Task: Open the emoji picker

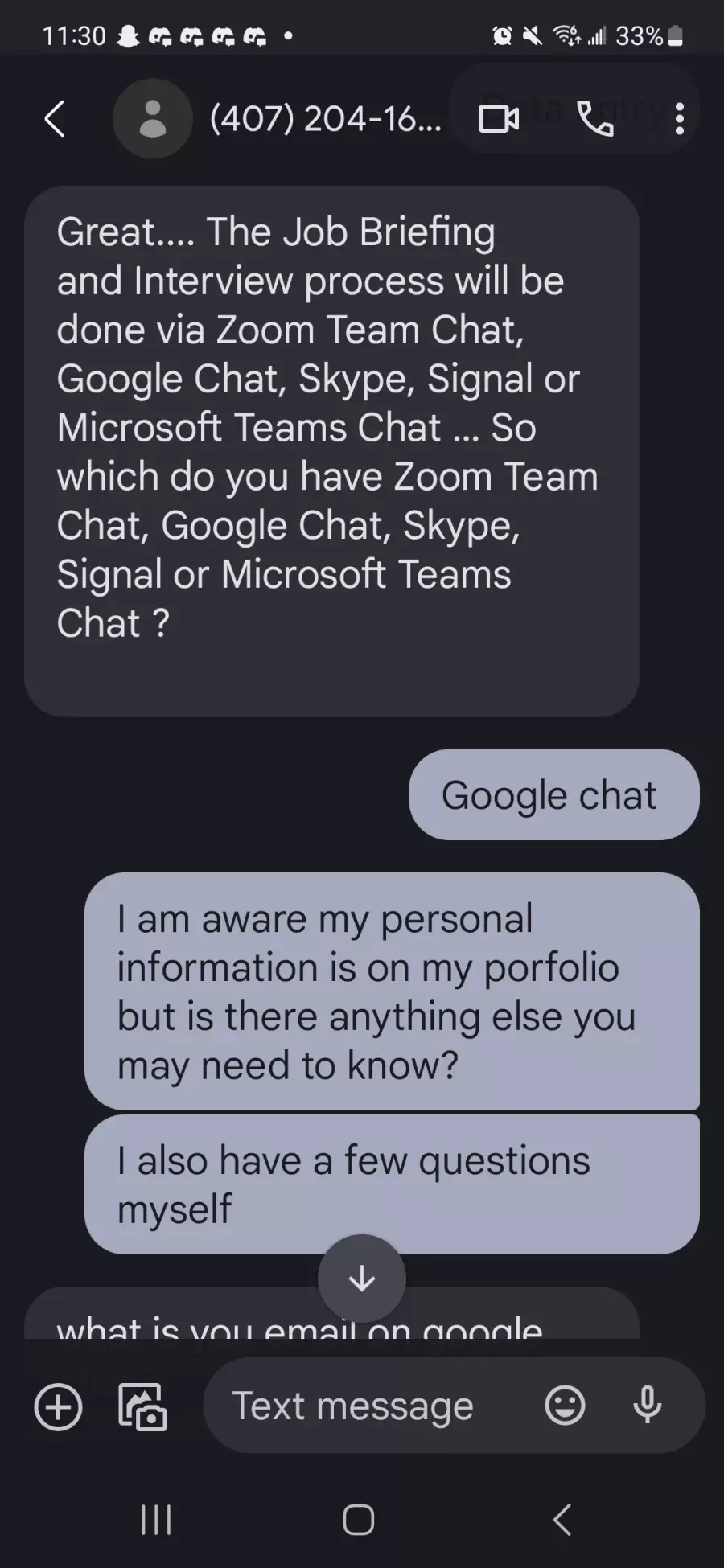Action: point(565,1406)
